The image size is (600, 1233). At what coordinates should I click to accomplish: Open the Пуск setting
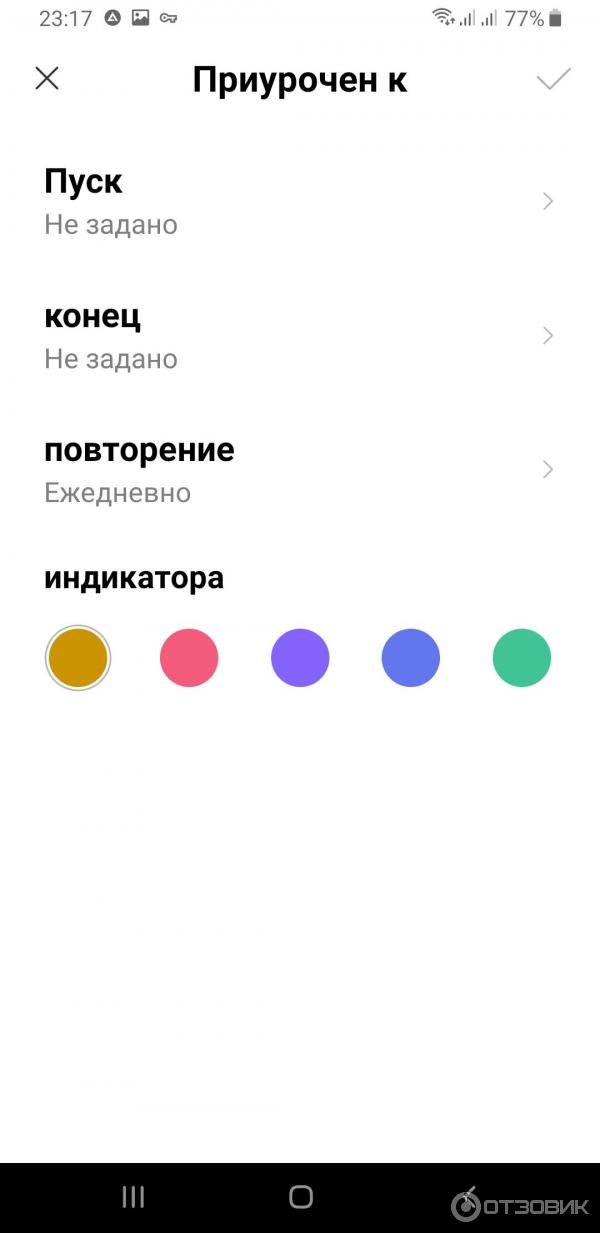click(300, 202)
